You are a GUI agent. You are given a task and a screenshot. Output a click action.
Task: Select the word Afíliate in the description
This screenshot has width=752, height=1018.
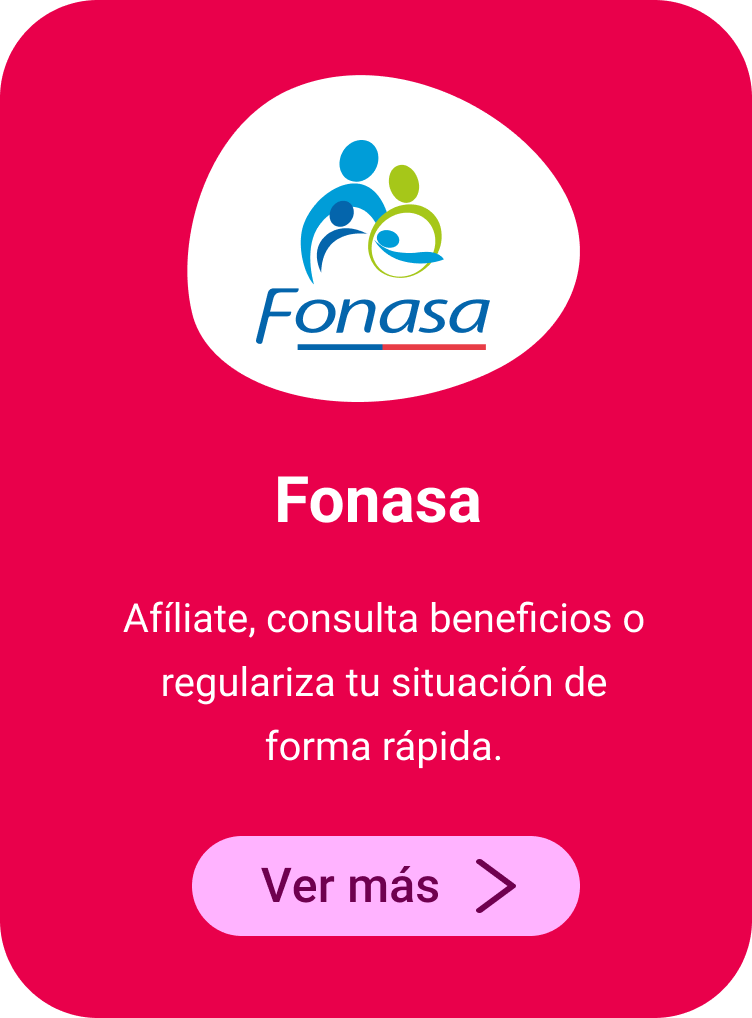click(187, 618)
